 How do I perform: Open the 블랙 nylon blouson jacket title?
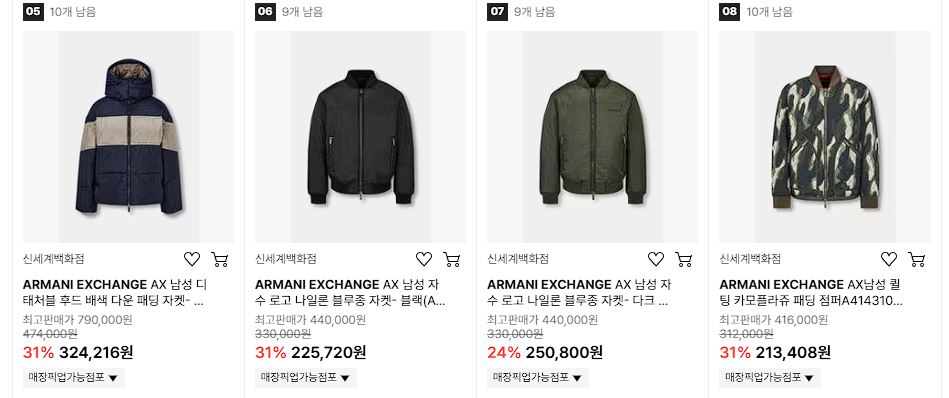tap(350, 293)
